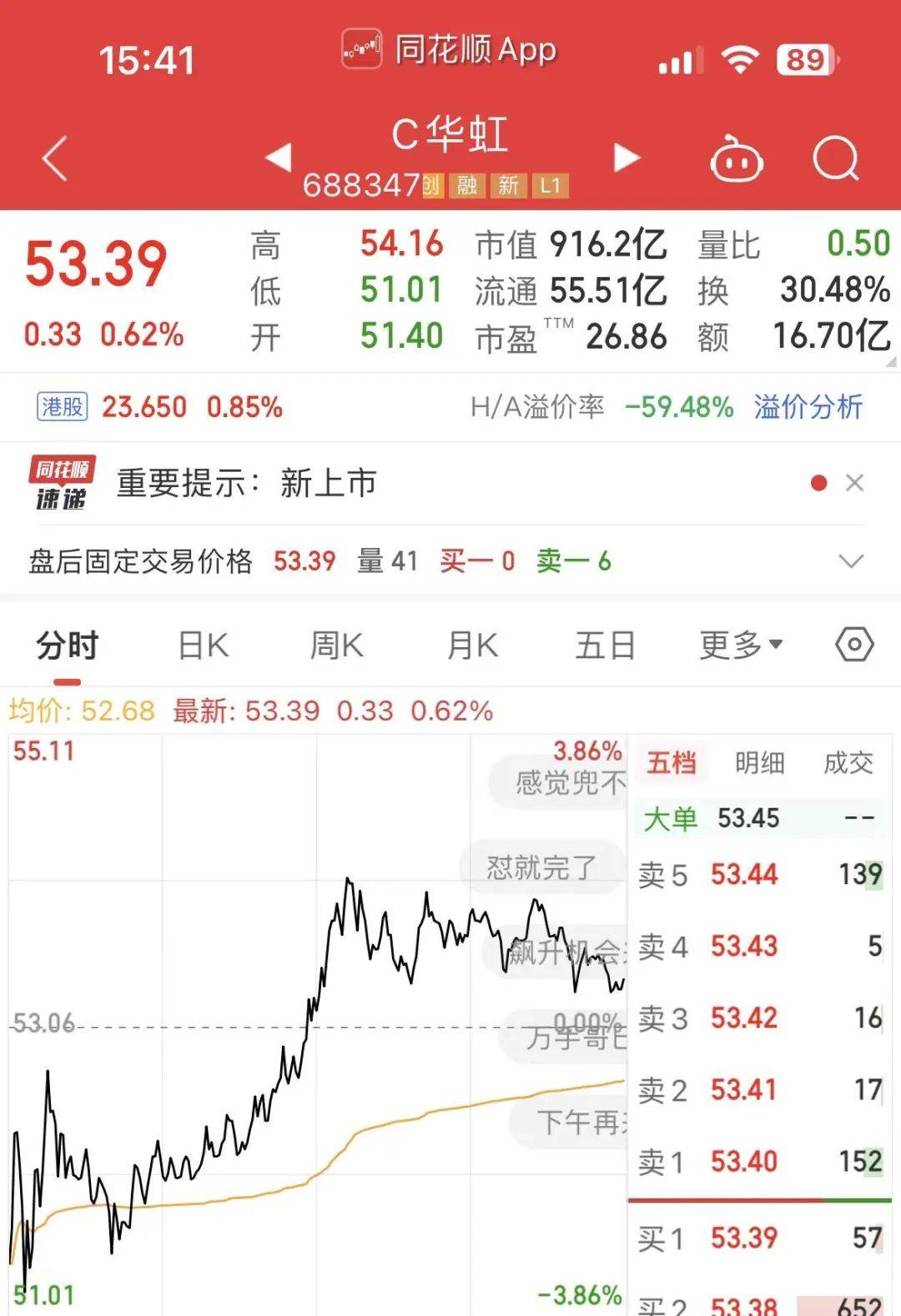Viewport: 901px width, 1316px height.
Task: Expand the 盘后固定交易价格 row
Action: (851, 561)
